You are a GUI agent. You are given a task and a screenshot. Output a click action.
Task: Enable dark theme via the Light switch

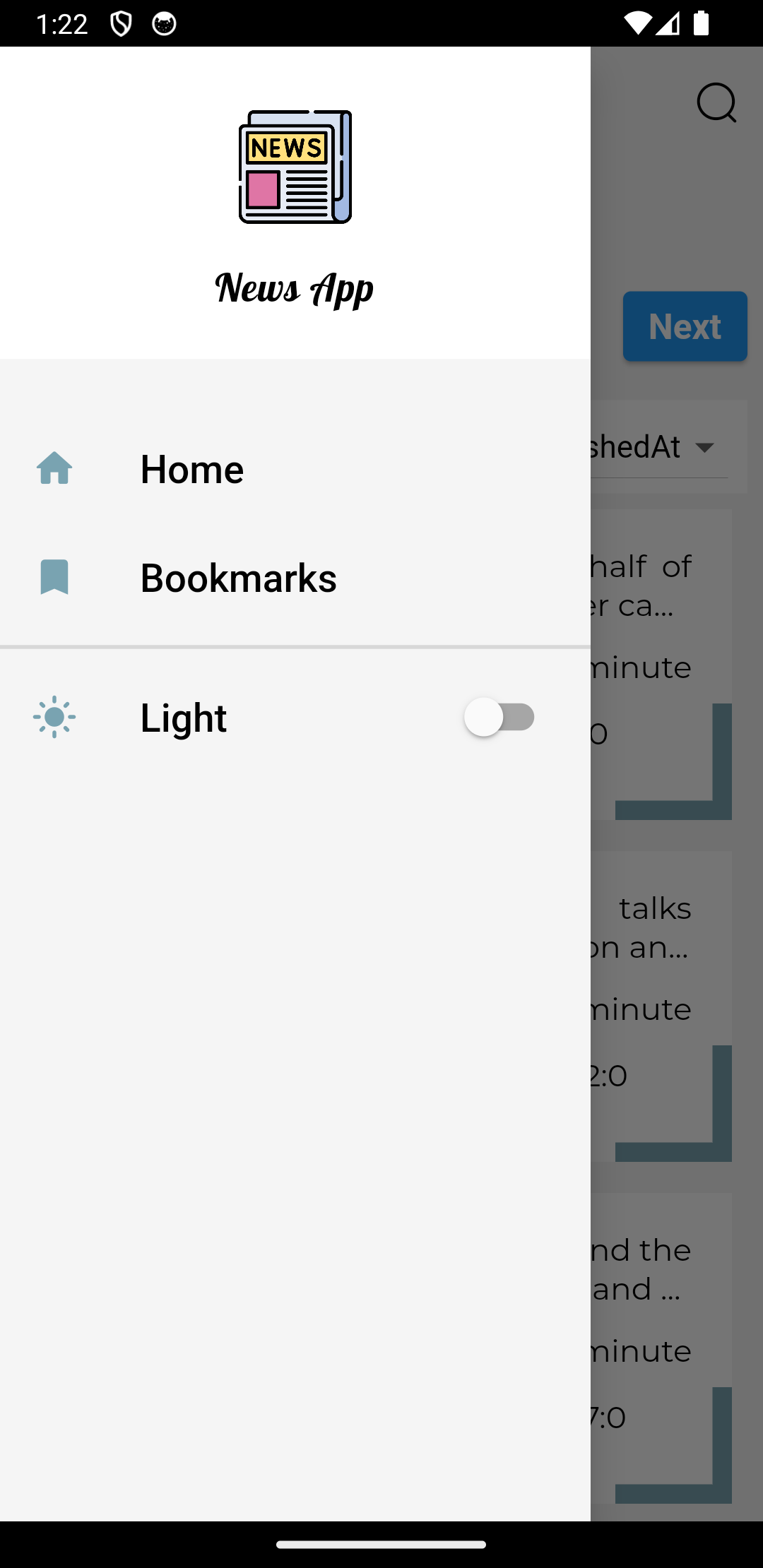[500, 718]
